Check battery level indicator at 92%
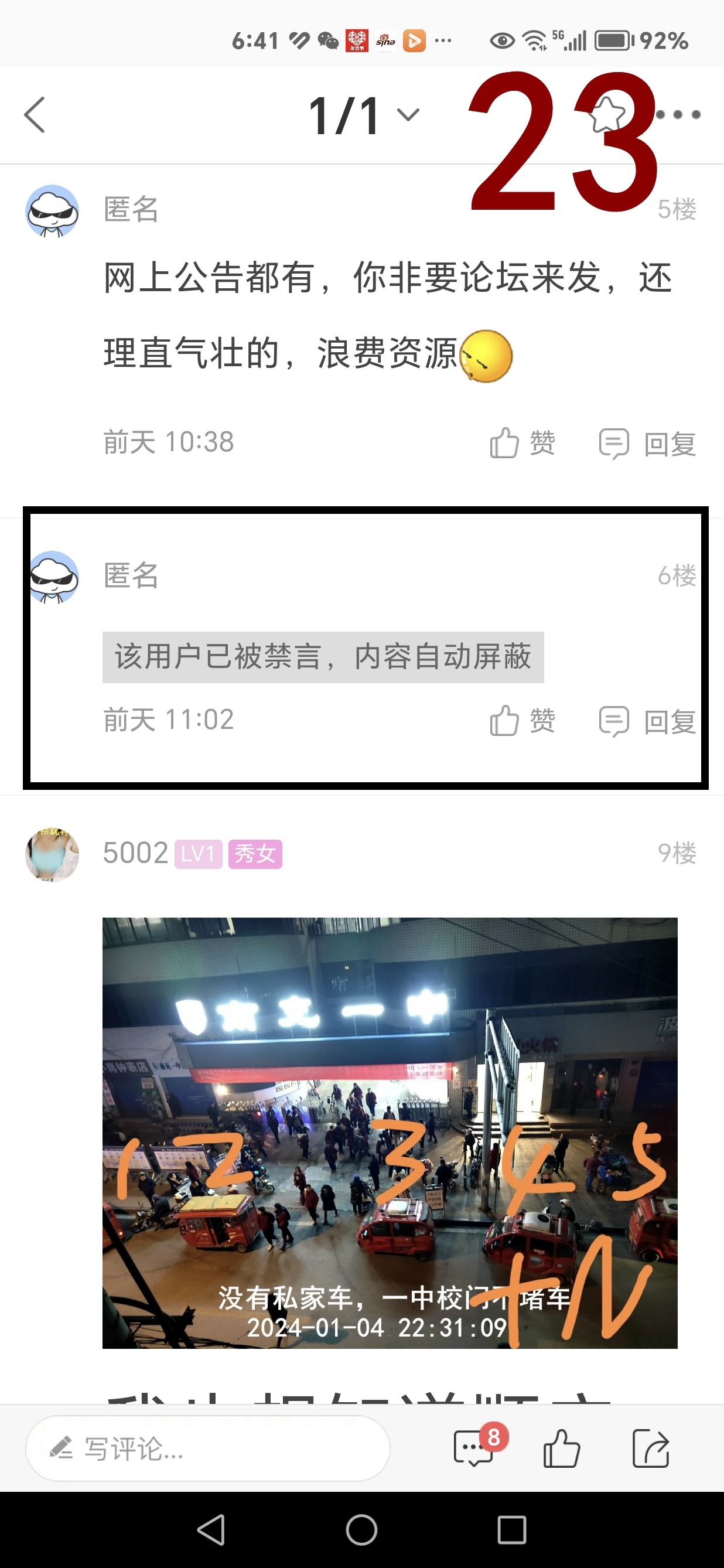The height and width of the screenshot is (1568, 724). pos(613,40)
